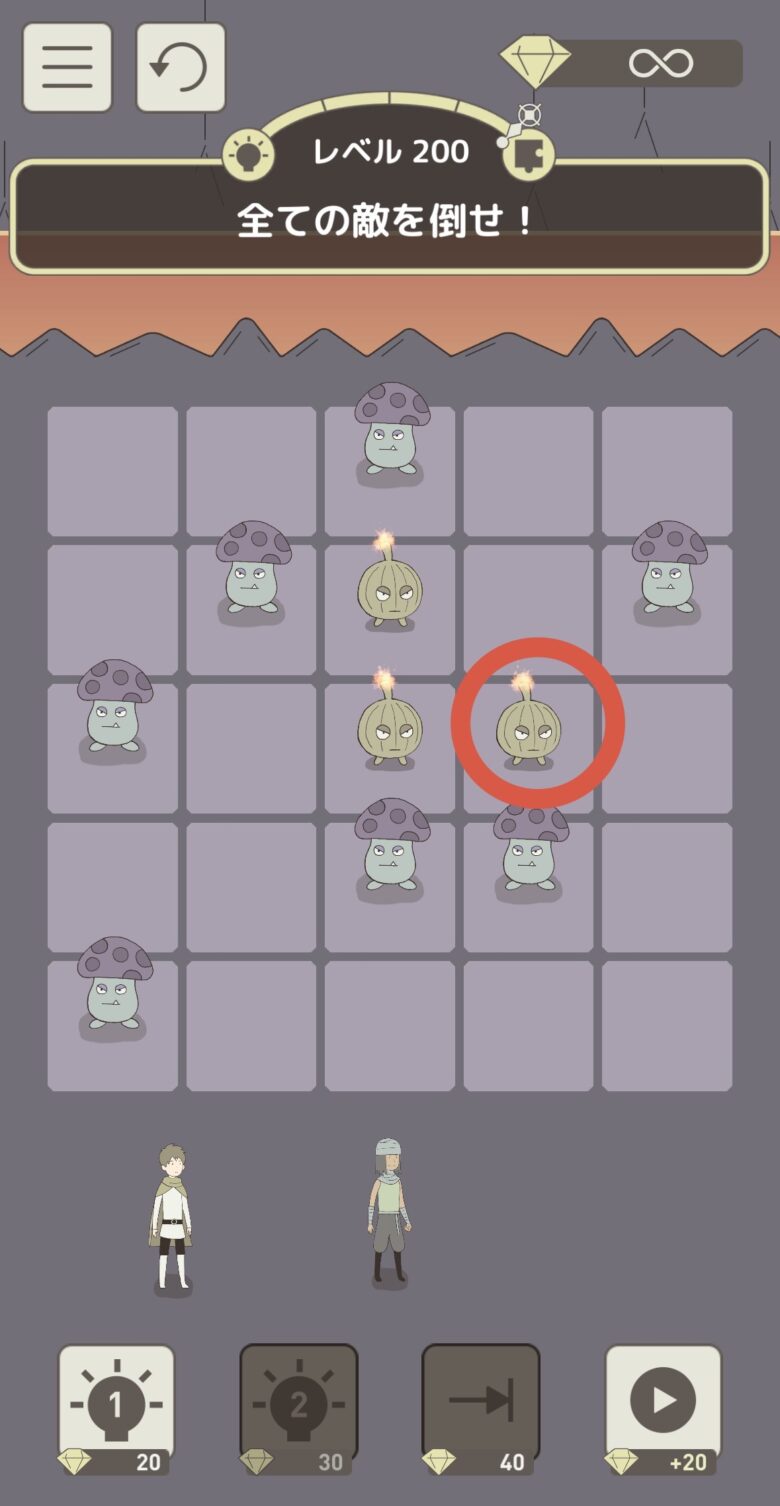The width and height of the screenshot is (780, 1506).
Task: Open the puzzle piece icon beside Level 200
Action: click(528, 155)
